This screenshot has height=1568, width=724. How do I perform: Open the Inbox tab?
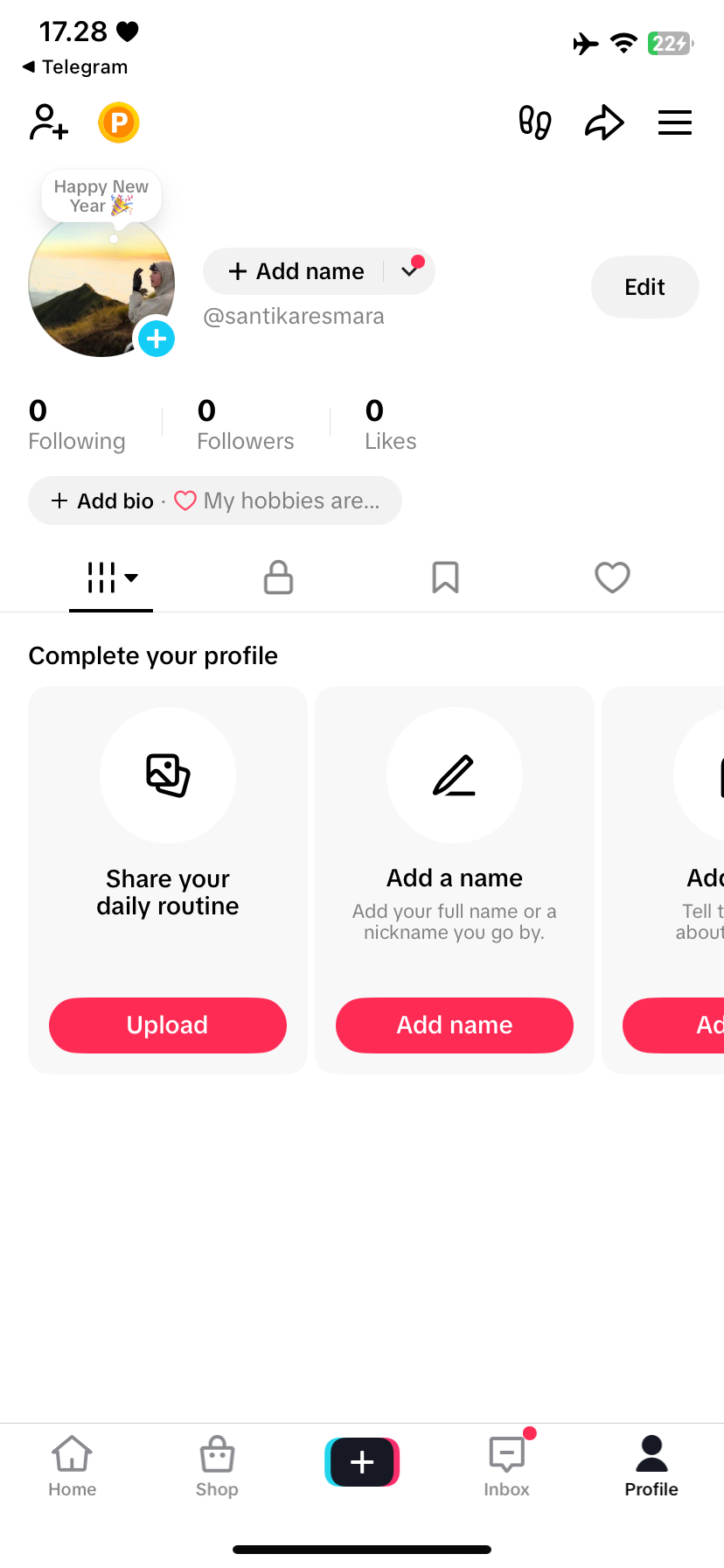point(506,1466)
